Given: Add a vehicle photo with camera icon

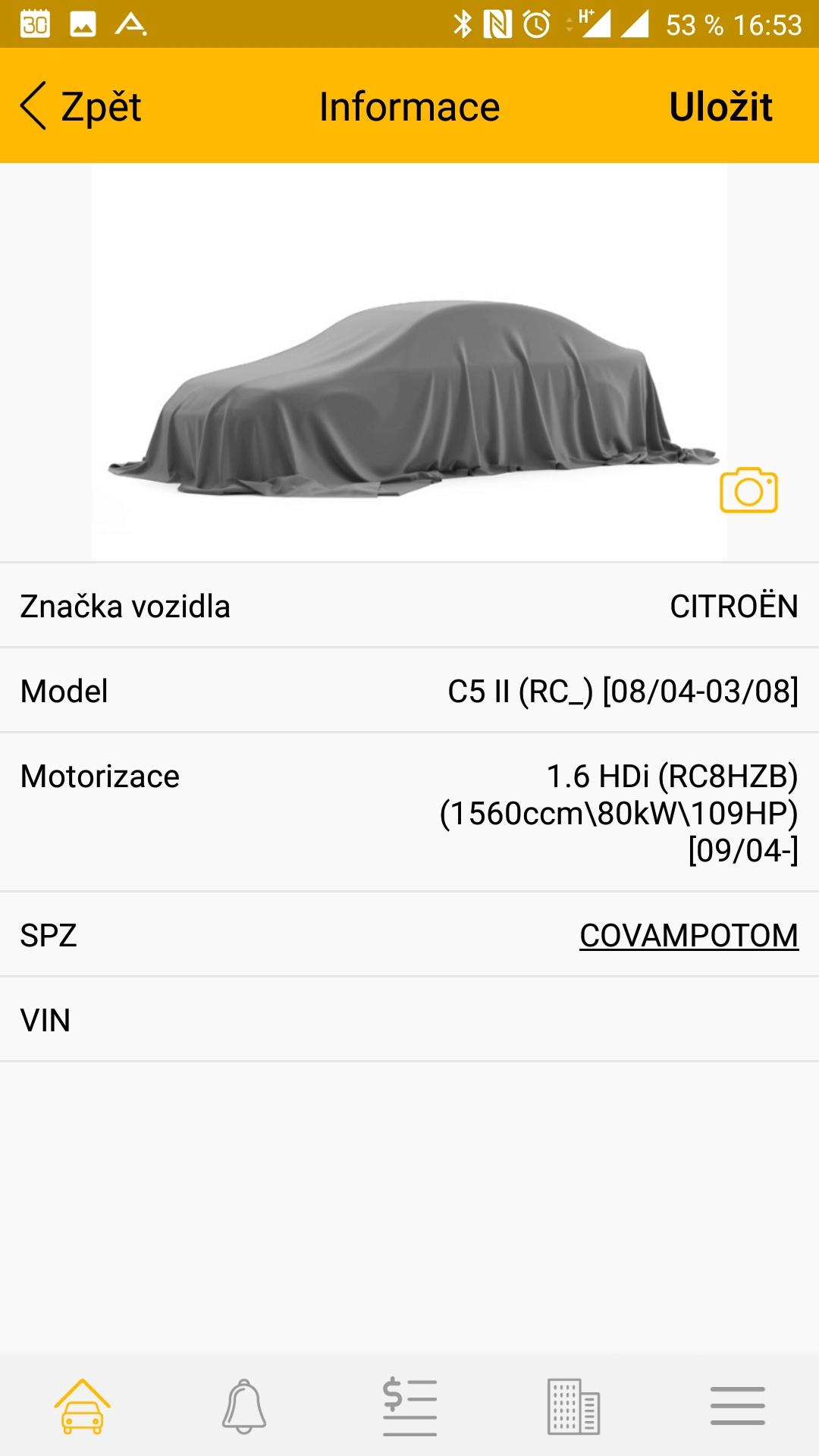Looking at the screenshot, I should (748, 491).
